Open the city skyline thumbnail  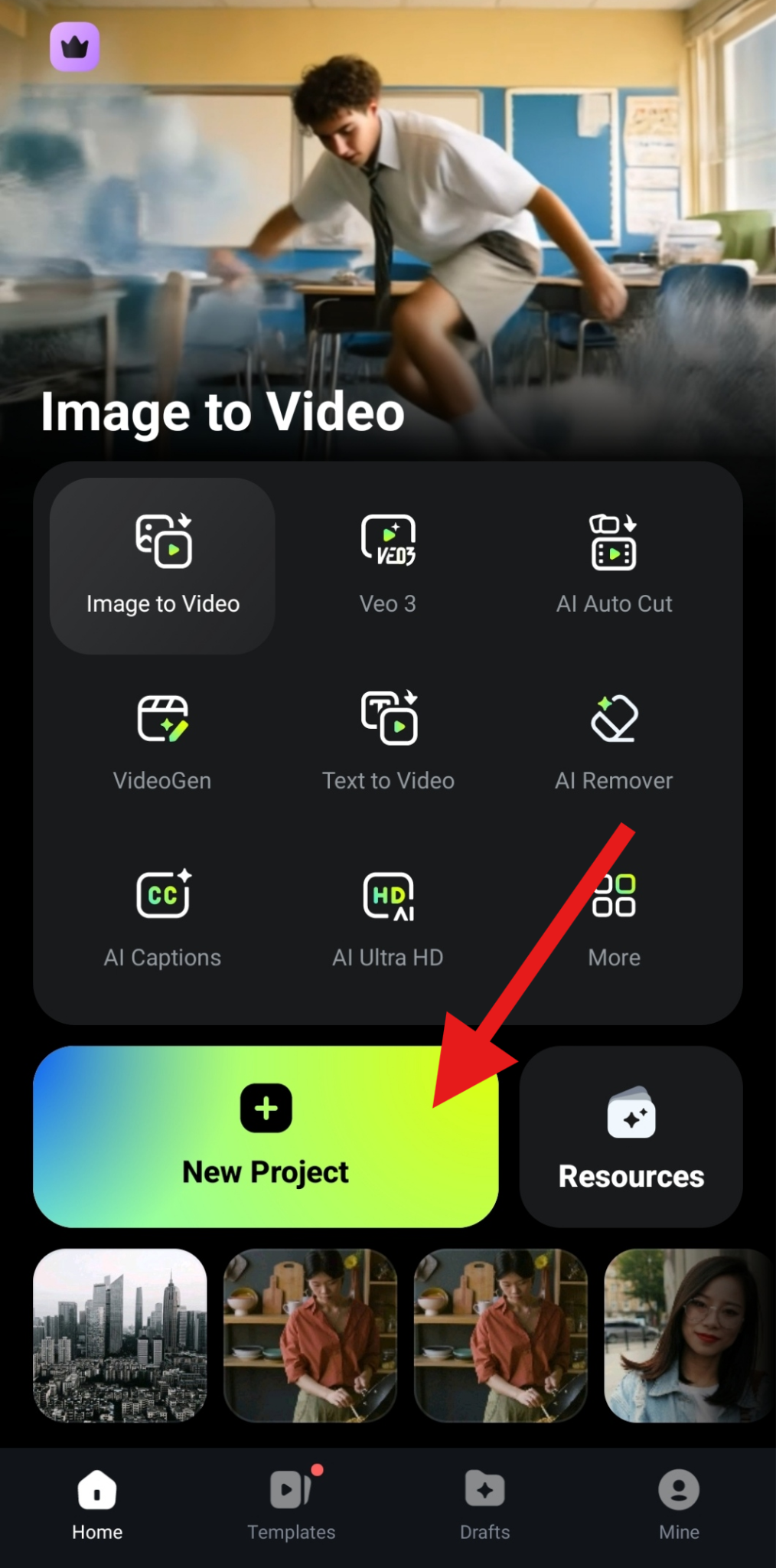(x=120, y=1335)
